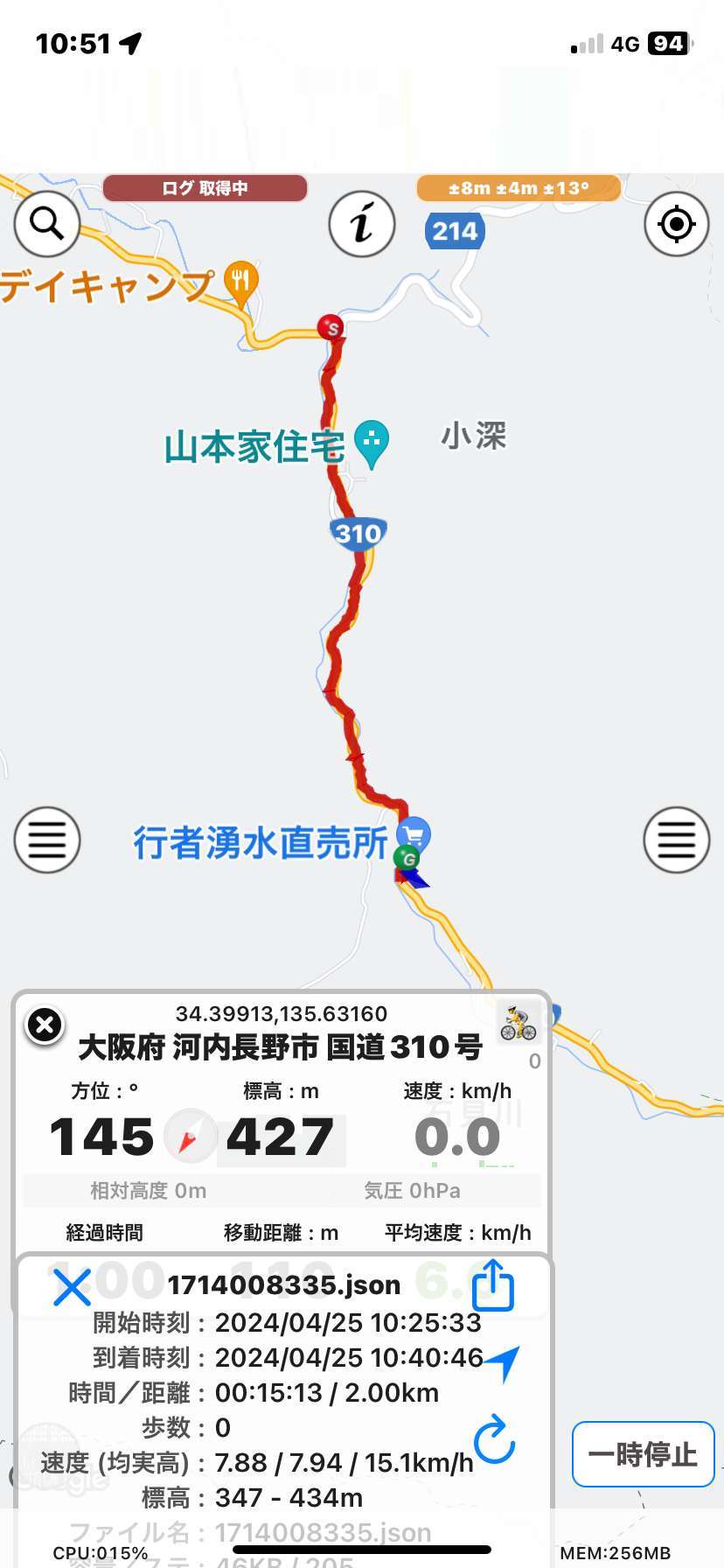Close the location info panel
724x1568 pixels.
pyautogui.click(x=45, y=1025)
